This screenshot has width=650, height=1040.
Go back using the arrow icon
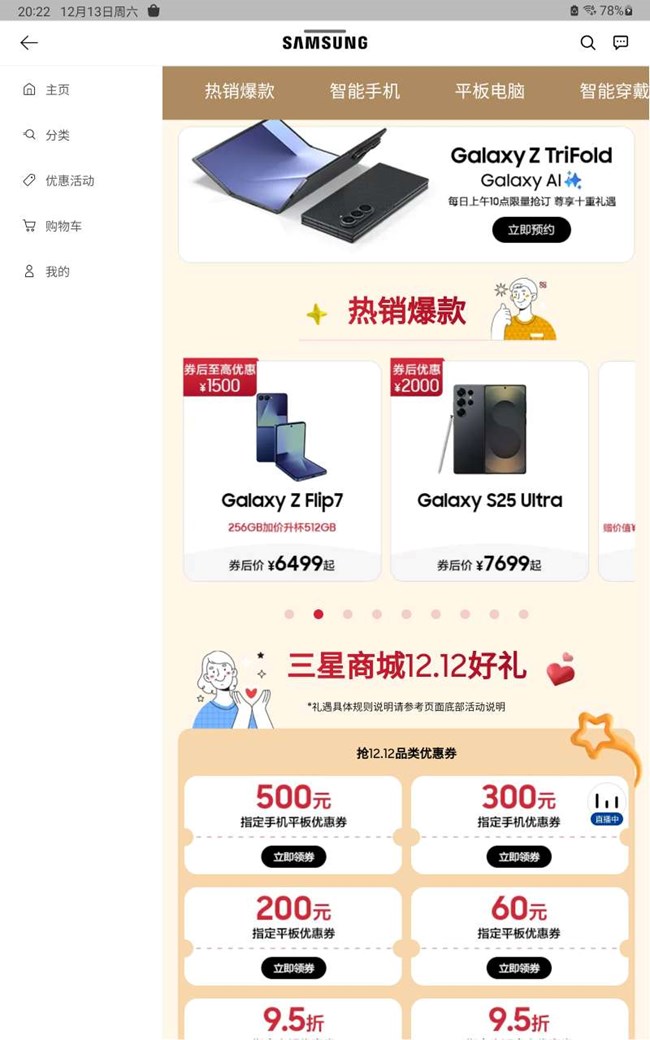[29, 42]
